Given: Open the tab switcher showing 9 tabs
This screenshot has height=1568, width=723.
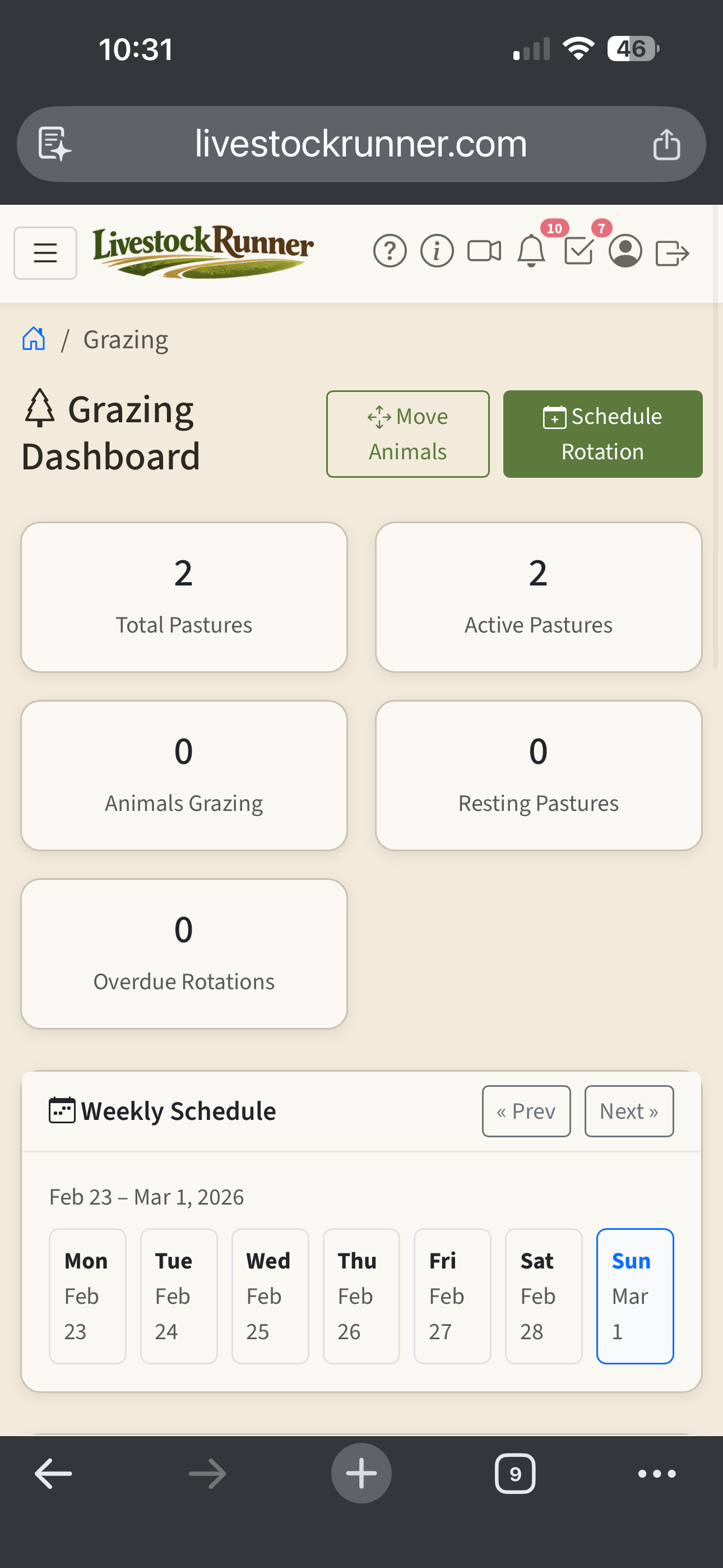Looking at the screenshot, I should coord(516,1473).
